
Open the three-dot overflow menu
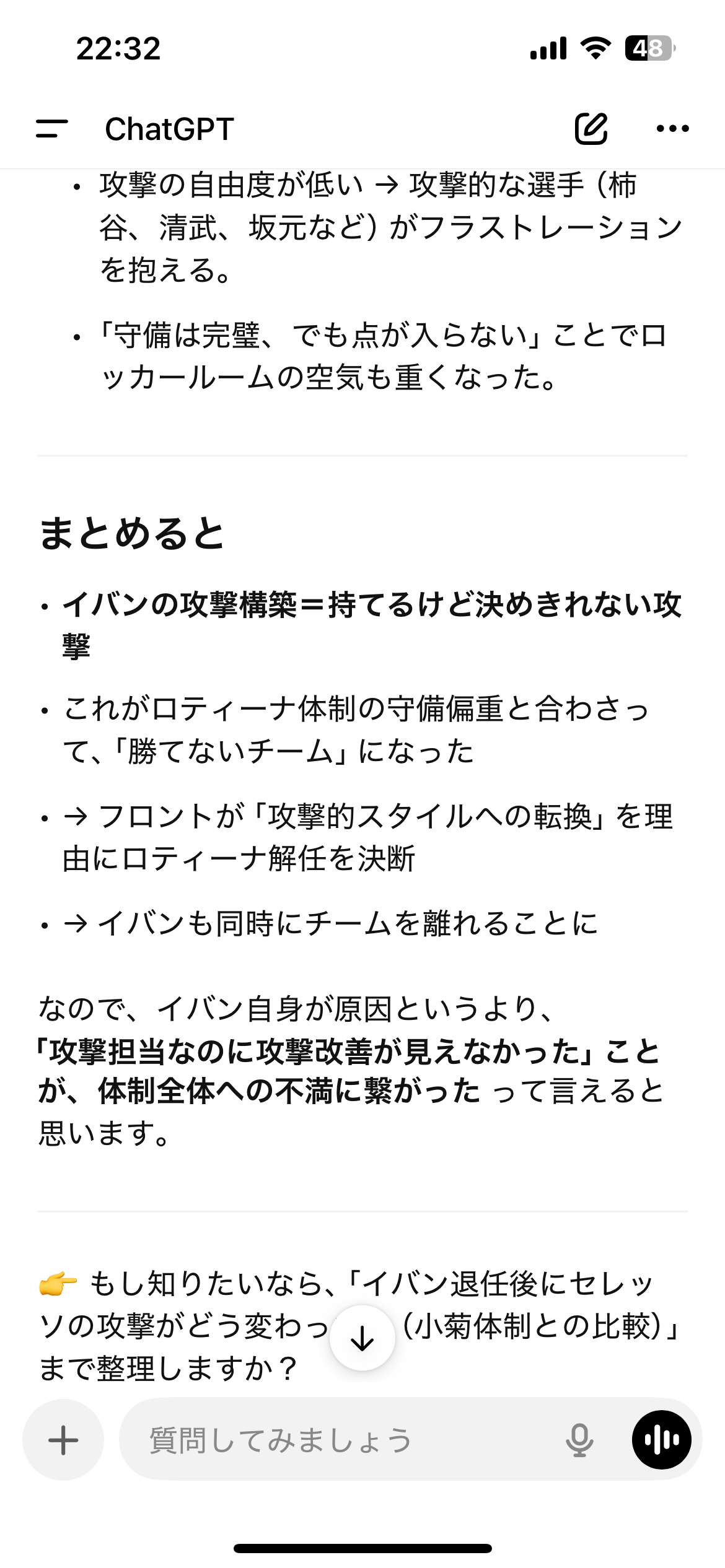click(672, 129)
